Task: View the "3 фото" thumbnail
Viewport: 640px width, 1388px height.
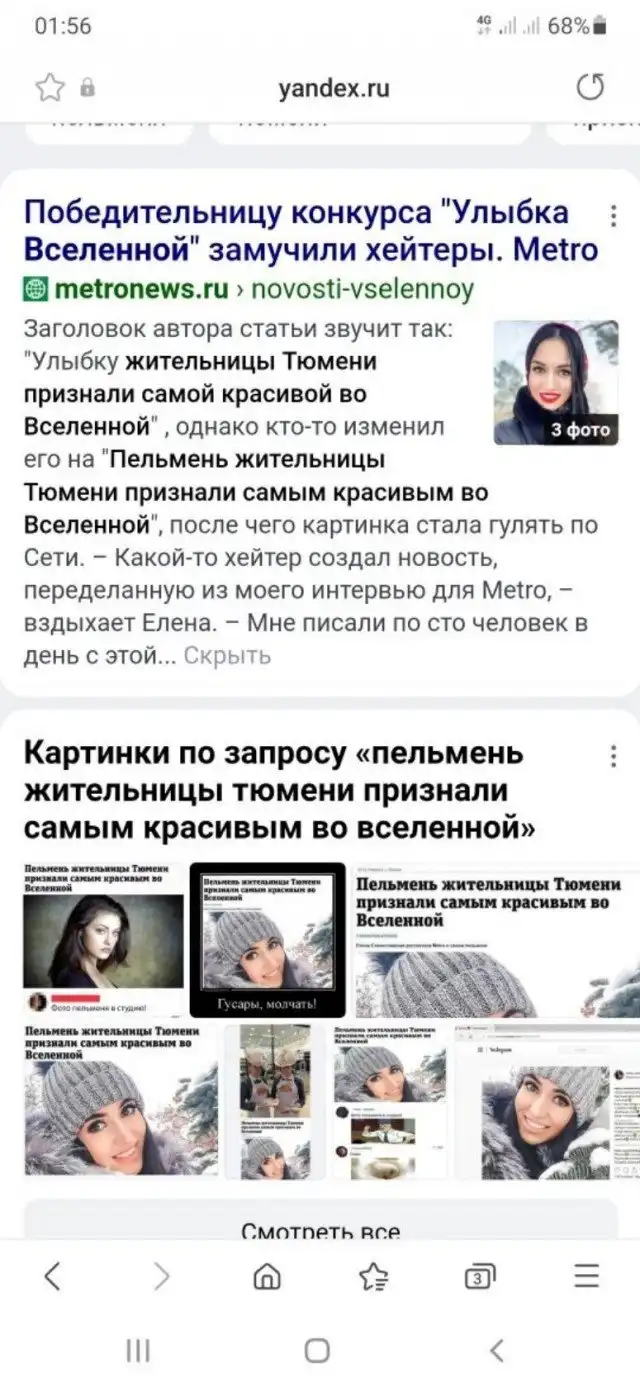Action: 556,382
